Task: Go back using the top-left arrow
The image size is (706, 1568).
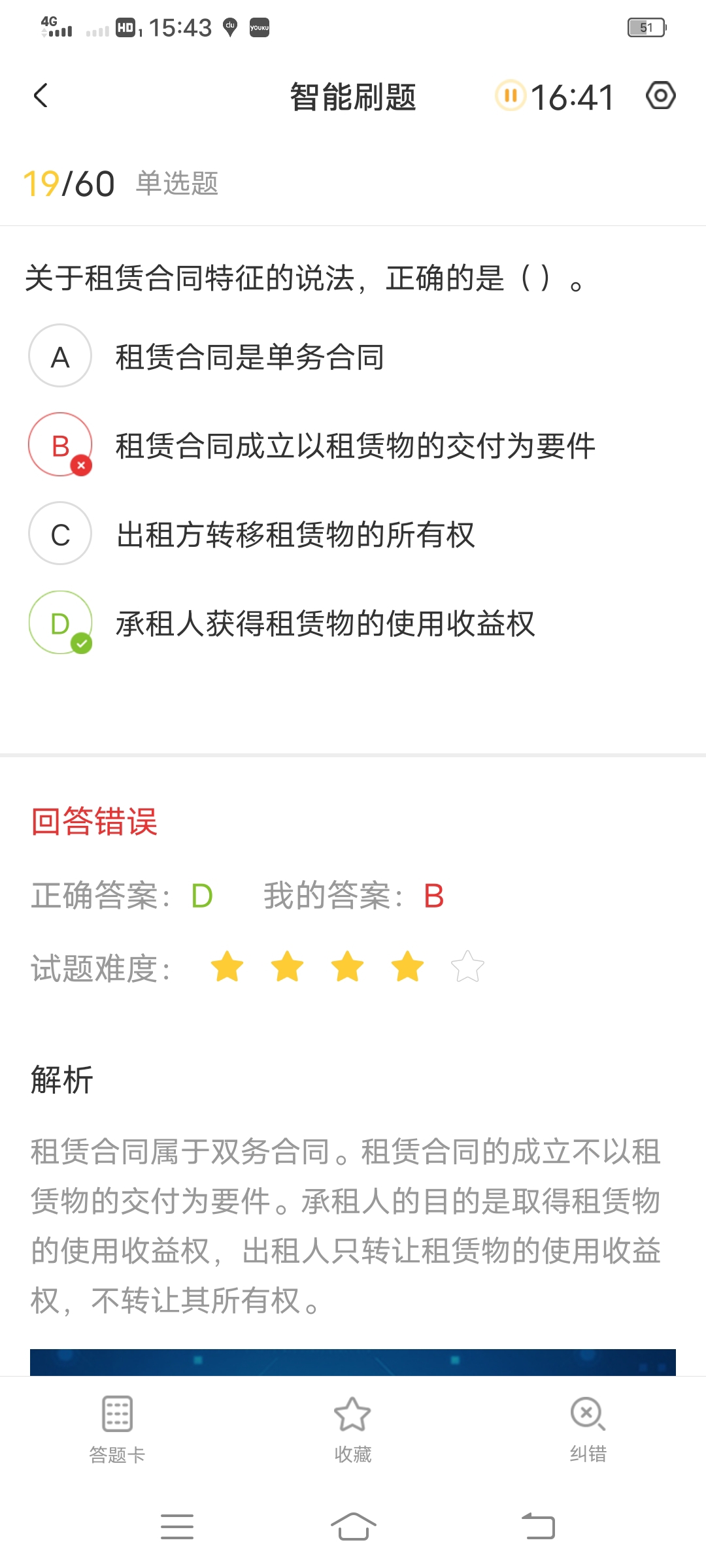Action: (41, 96)
